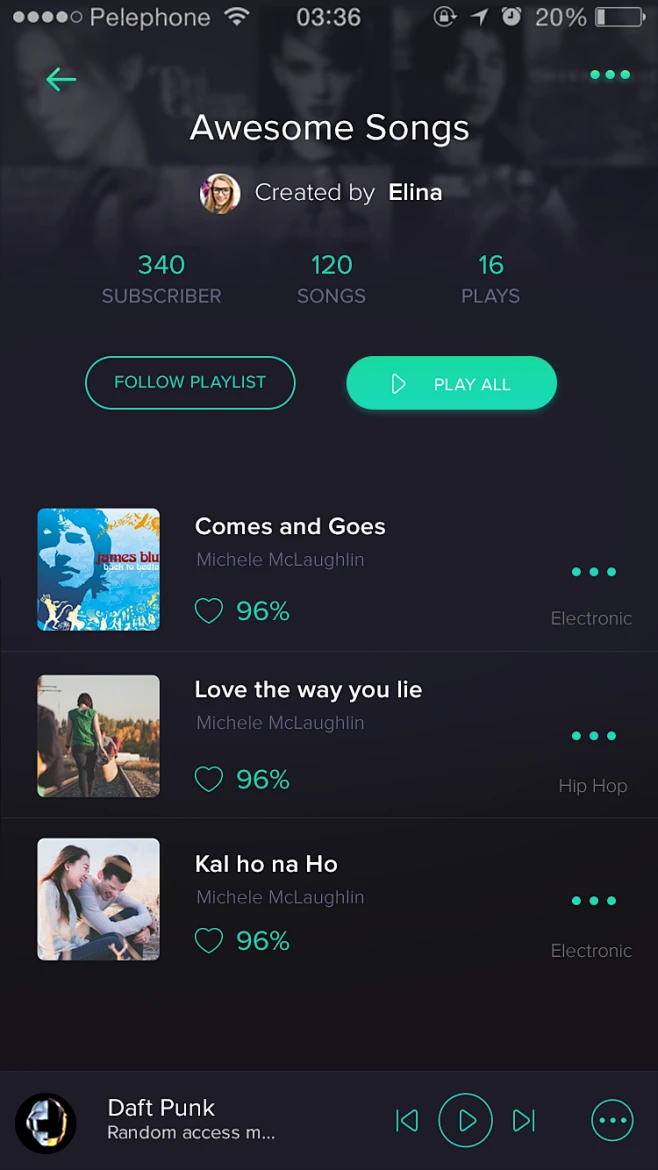The height and width of the screenshot is (1170, 658).
Task: Tap the Follow Playlist button
Action: pyautogui.click(x=190, y=383)
